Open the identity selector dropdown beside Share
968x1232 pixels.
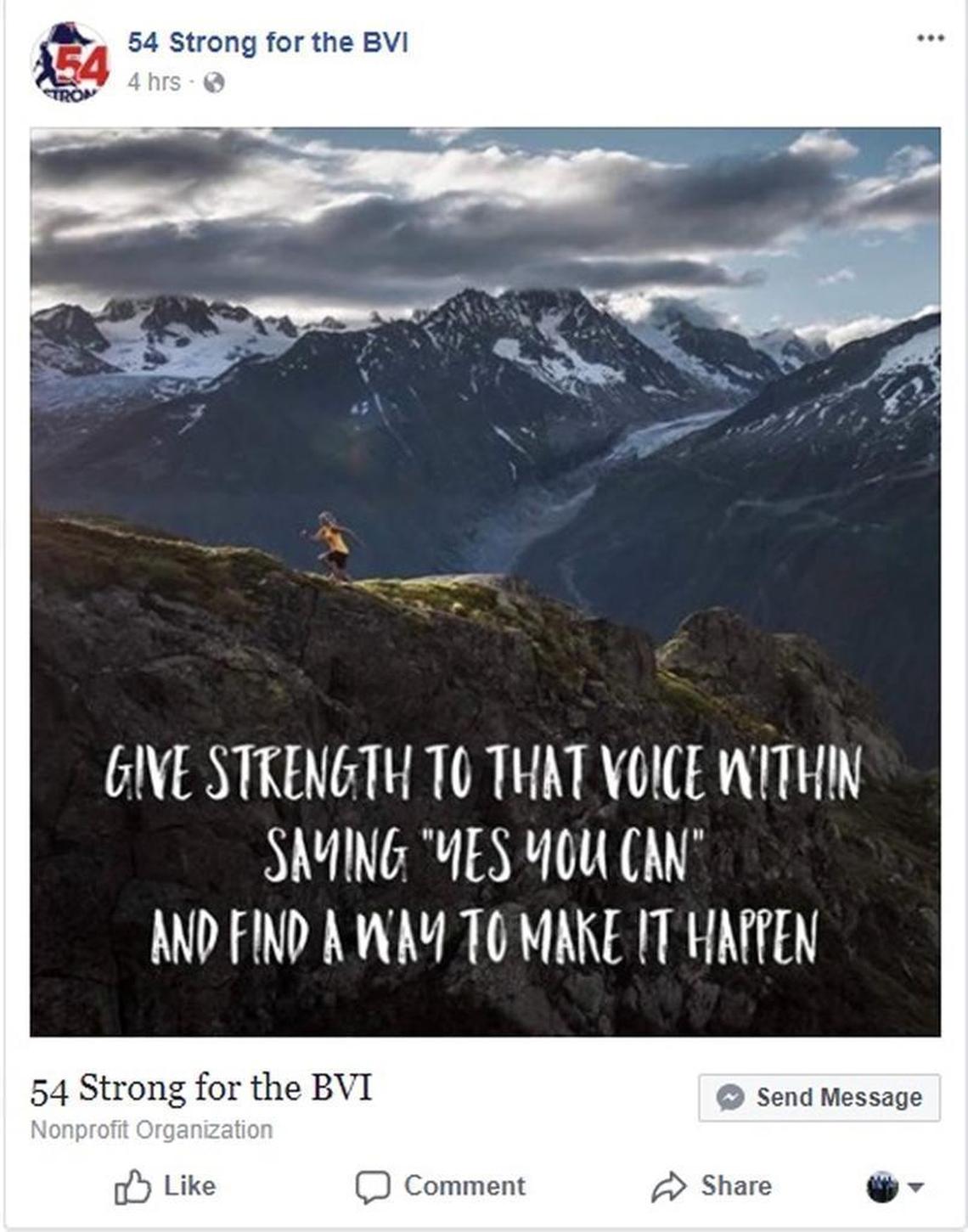click(895, 1186)
